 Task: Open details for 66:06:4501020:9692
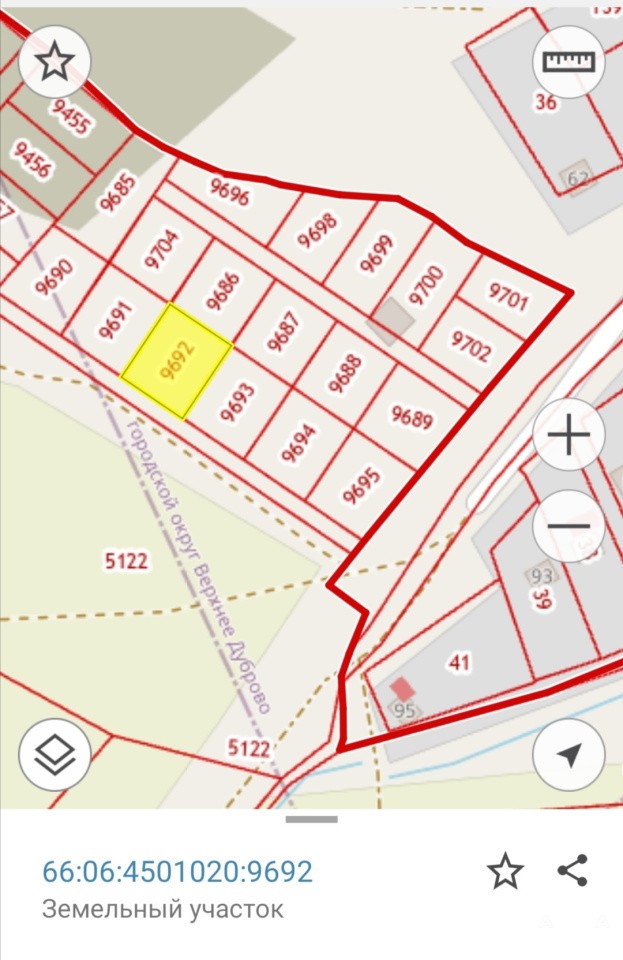coord(177,871)
